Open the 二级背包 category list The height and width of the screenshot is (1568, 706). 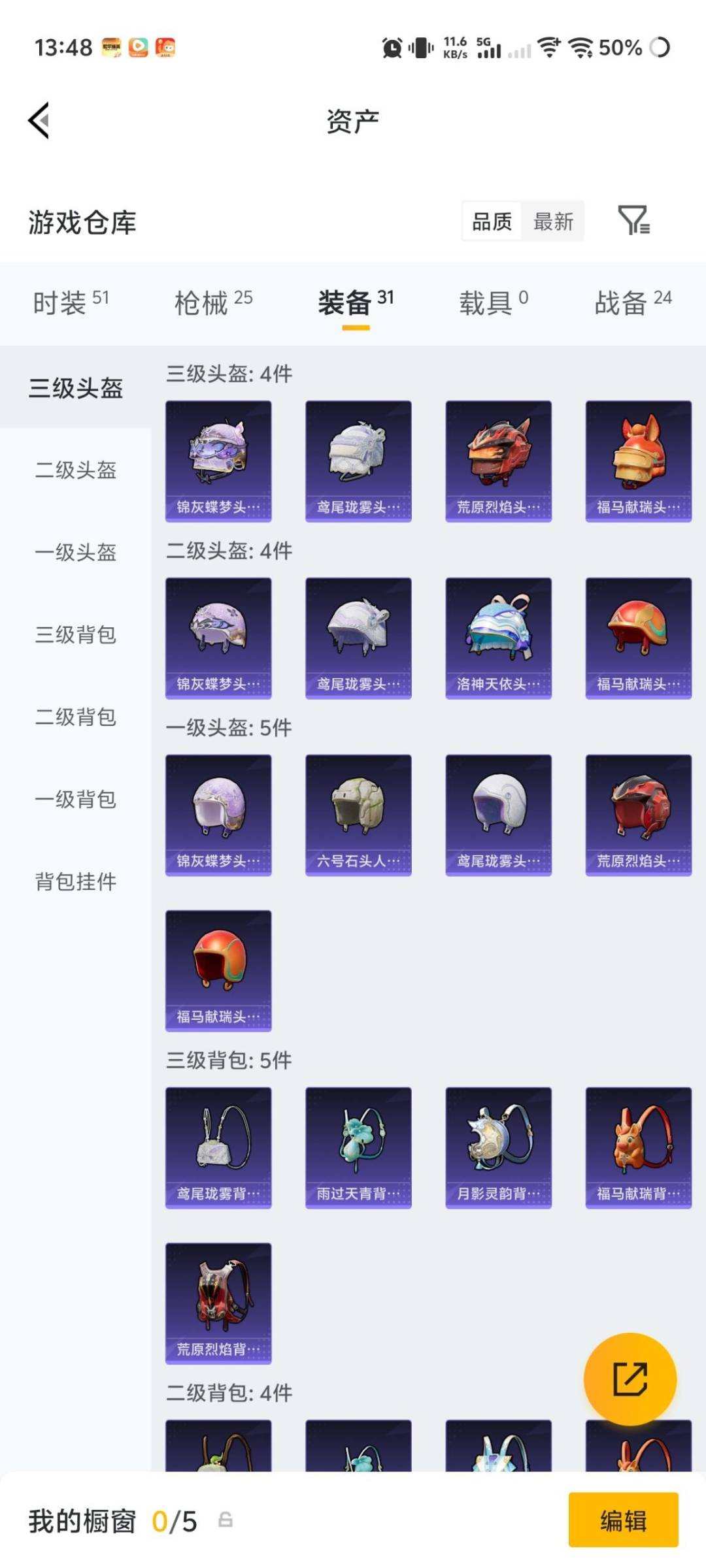click(75, 717)
